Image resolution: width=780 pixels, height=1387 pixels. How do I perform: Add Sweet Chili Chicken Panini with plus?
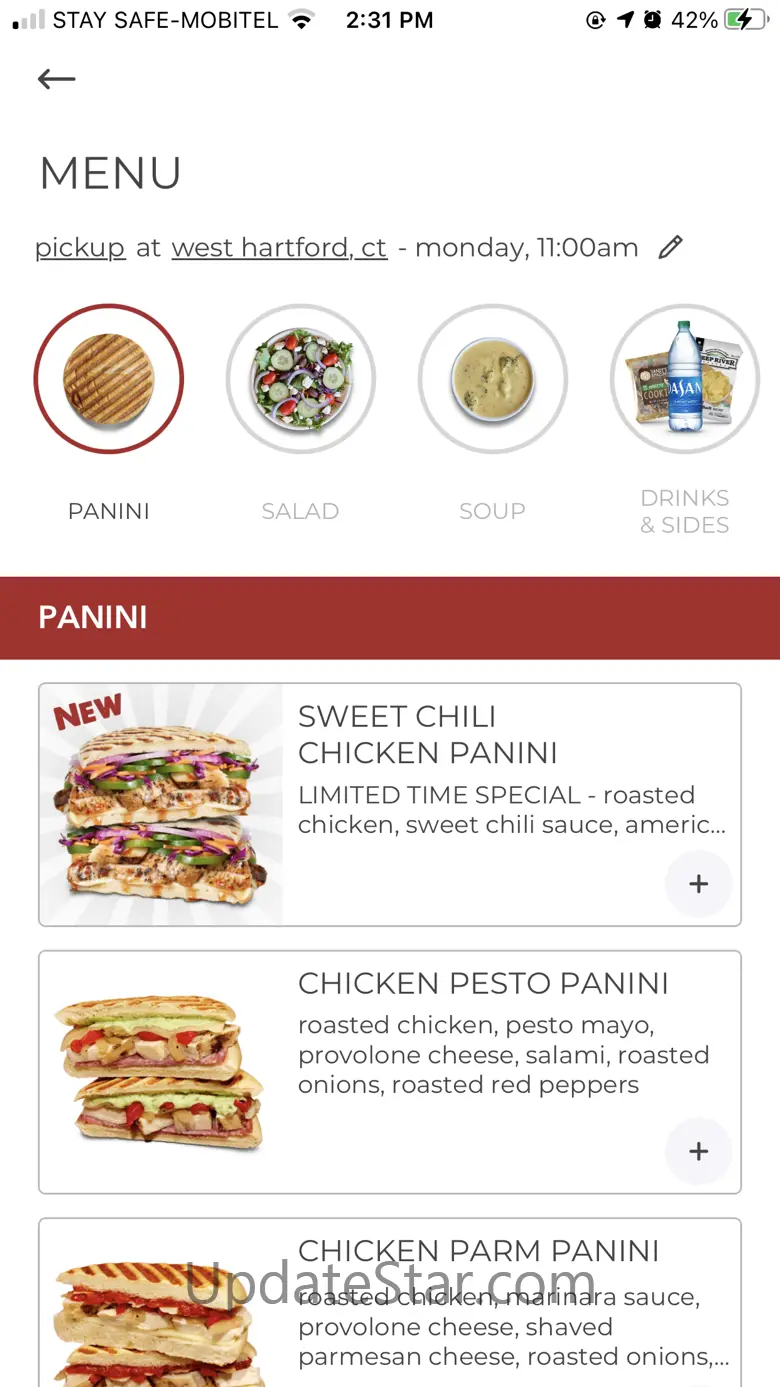pos(698,884)
